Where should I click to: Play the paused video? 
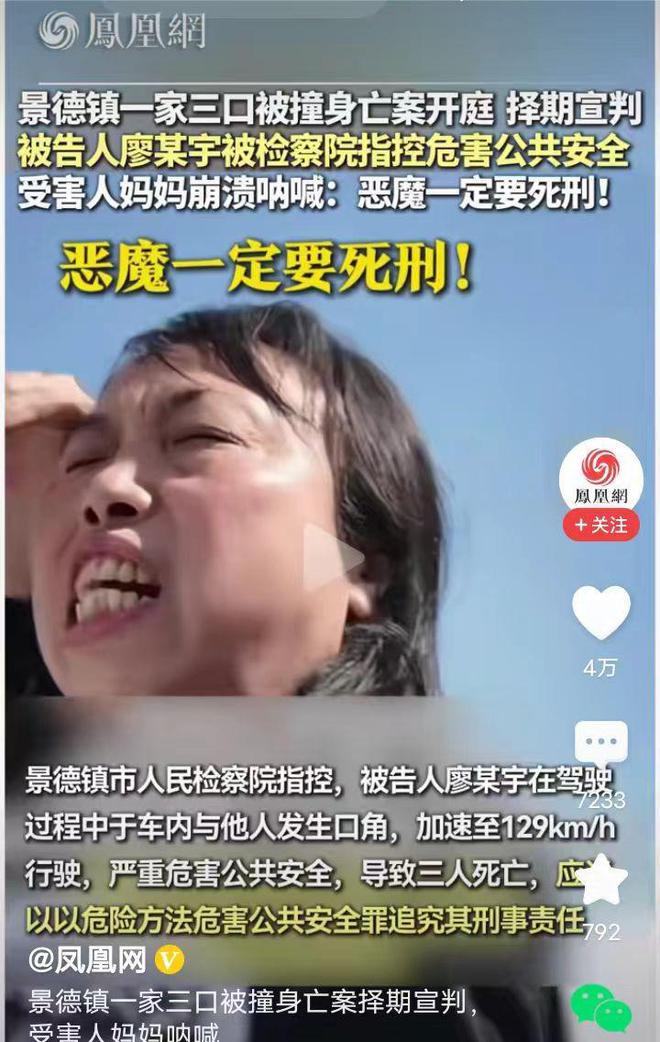tap(333, 558)
